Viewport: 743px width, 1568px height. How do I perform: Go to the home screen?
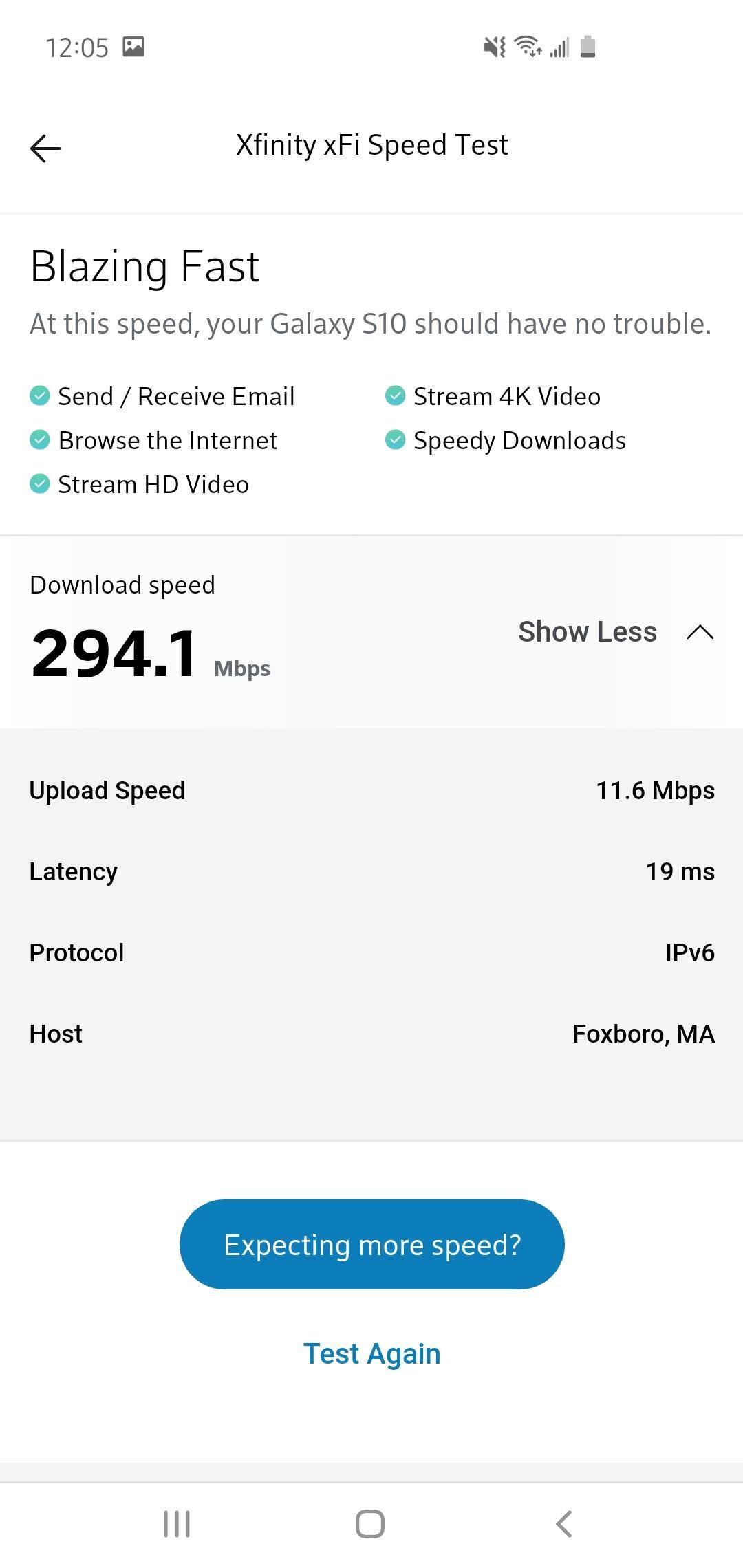click(370, 1524)
